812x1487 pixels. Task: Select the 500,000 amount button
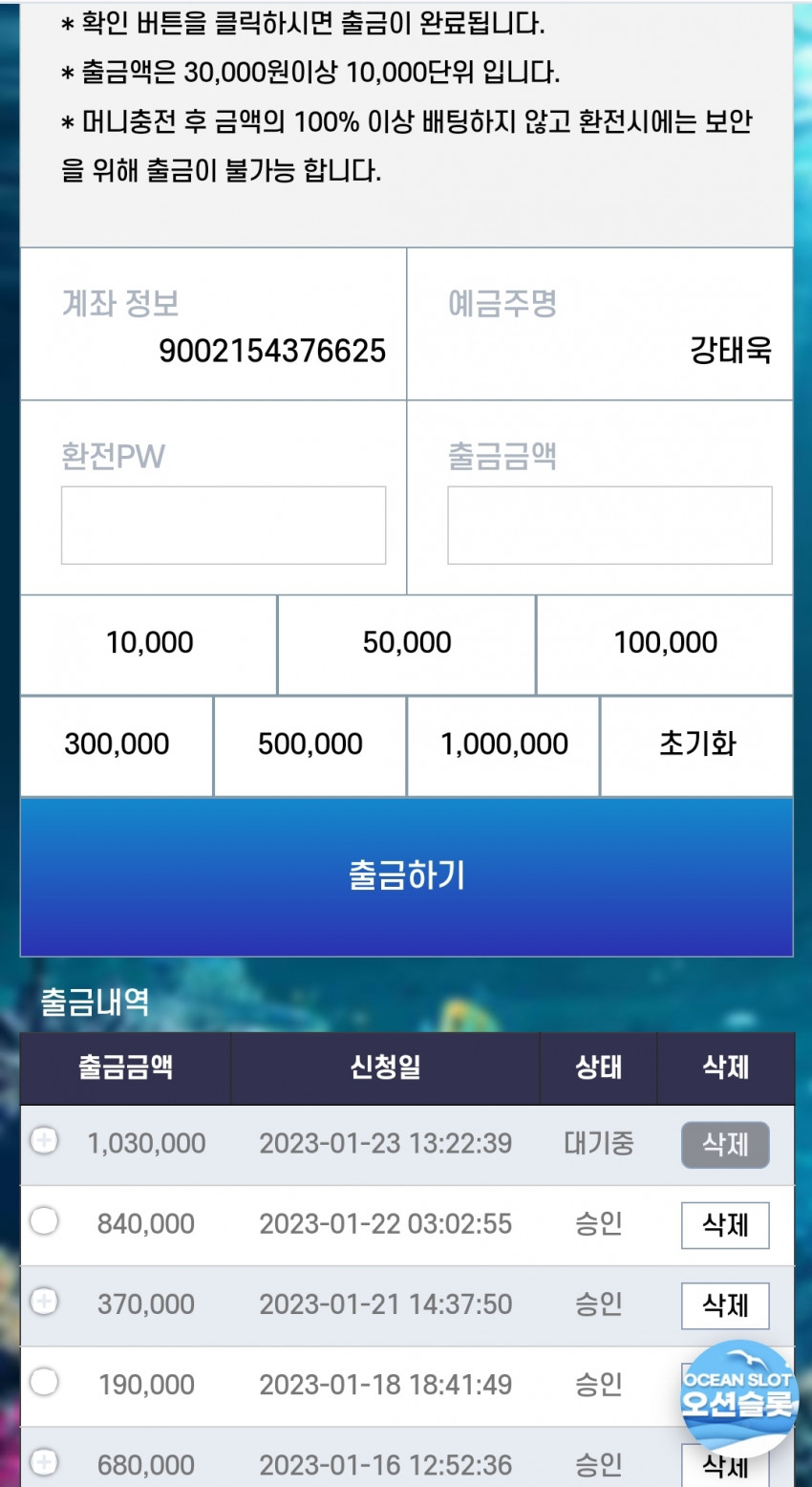click(x=310, y=744)
